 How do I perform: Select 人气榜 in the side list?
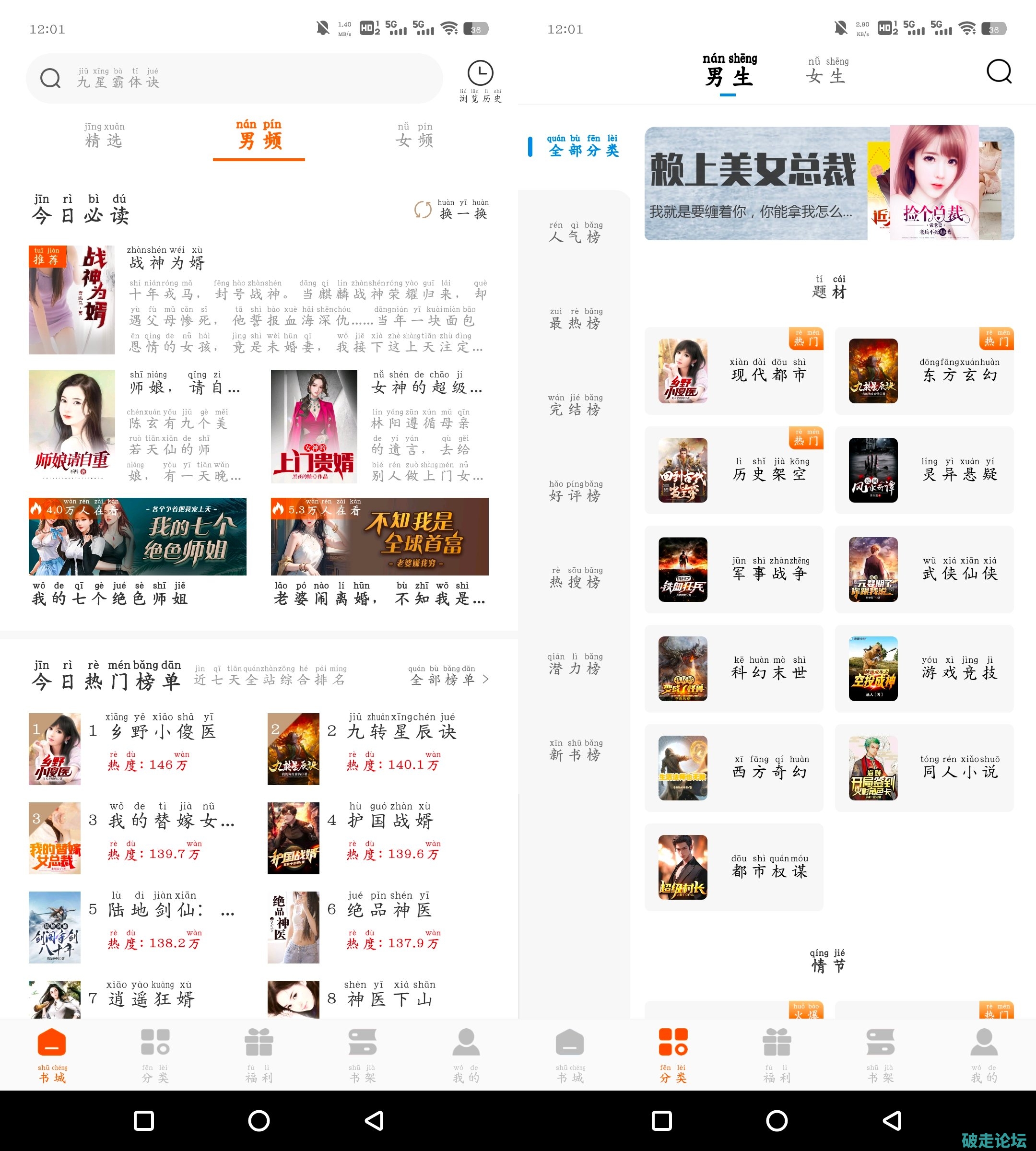tap(575, 234)
